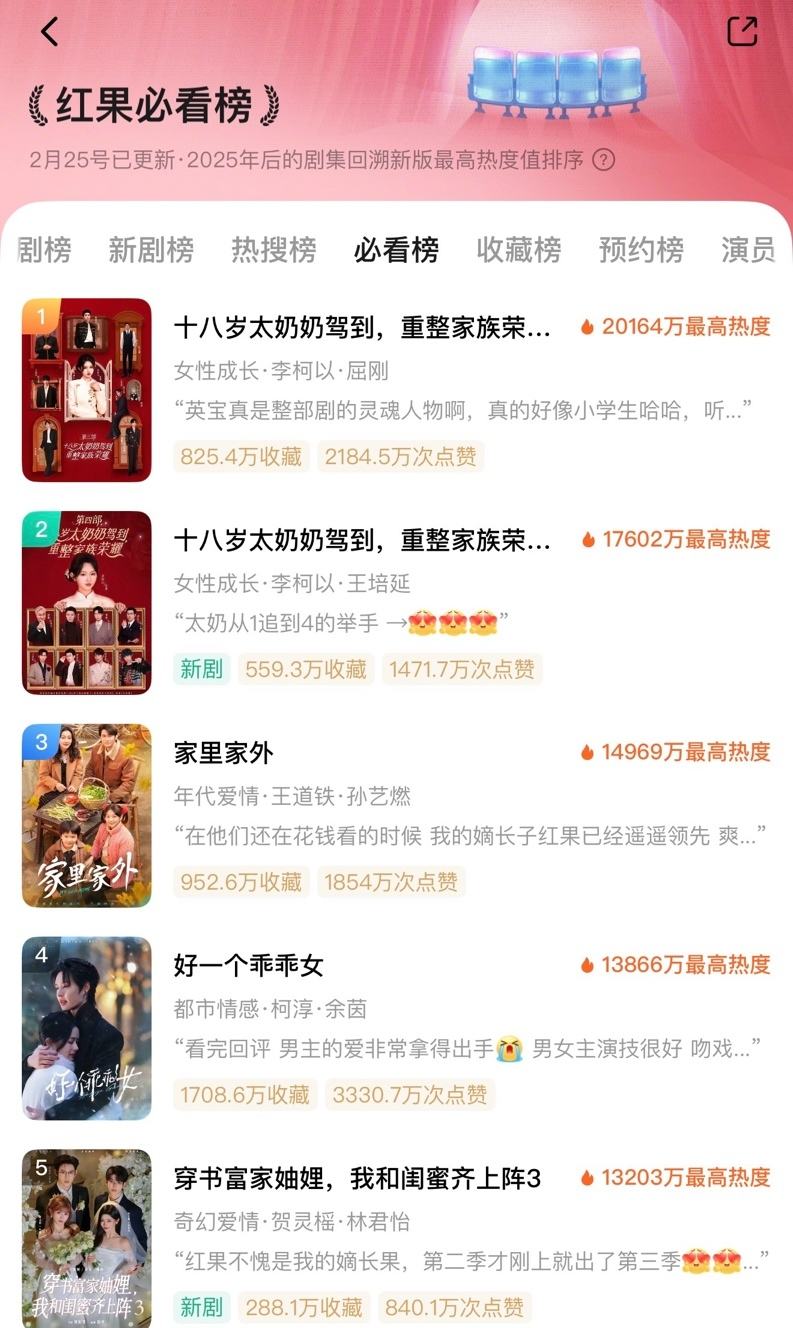Open the drama 家里家外

click(223, 753)
